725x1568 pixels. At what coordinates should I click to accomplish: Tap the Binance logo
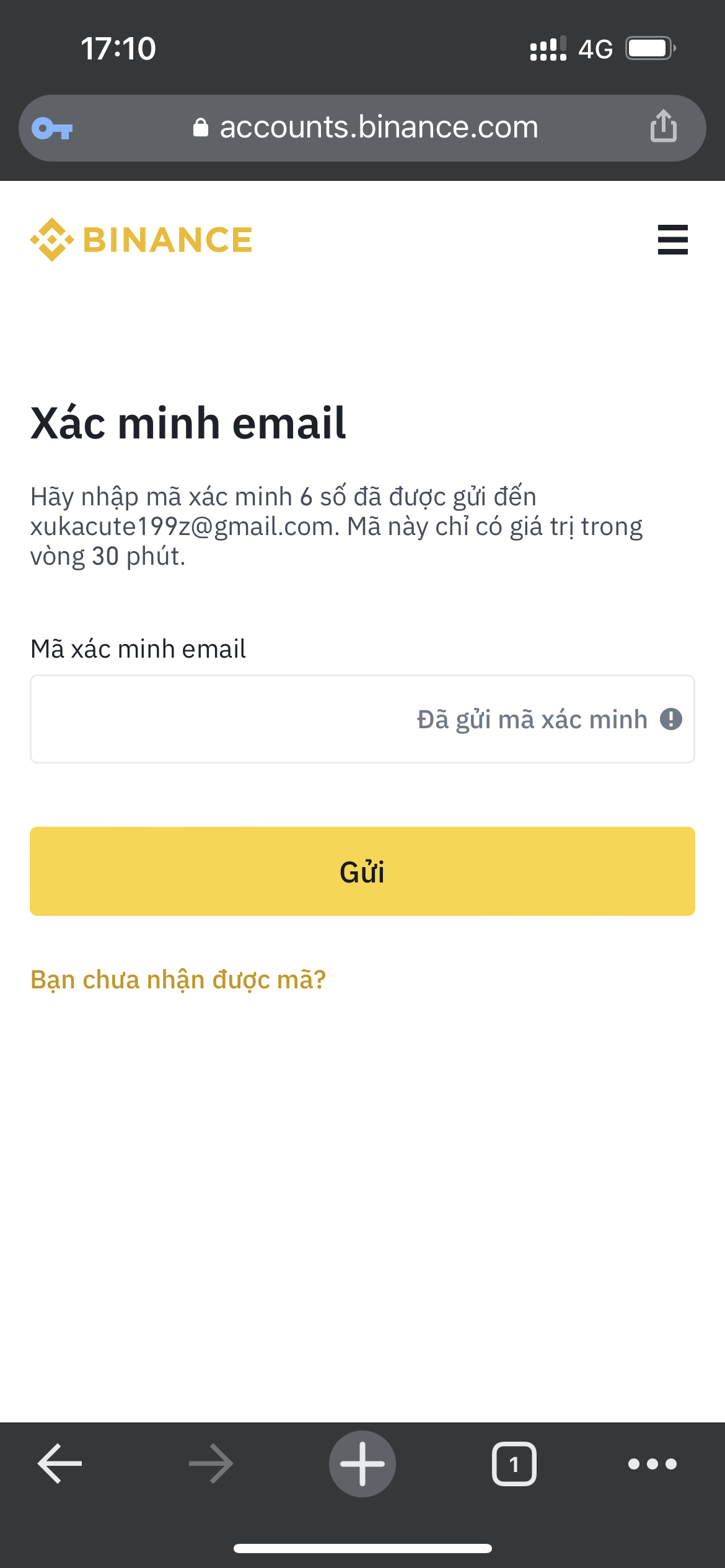click(141, 240)
